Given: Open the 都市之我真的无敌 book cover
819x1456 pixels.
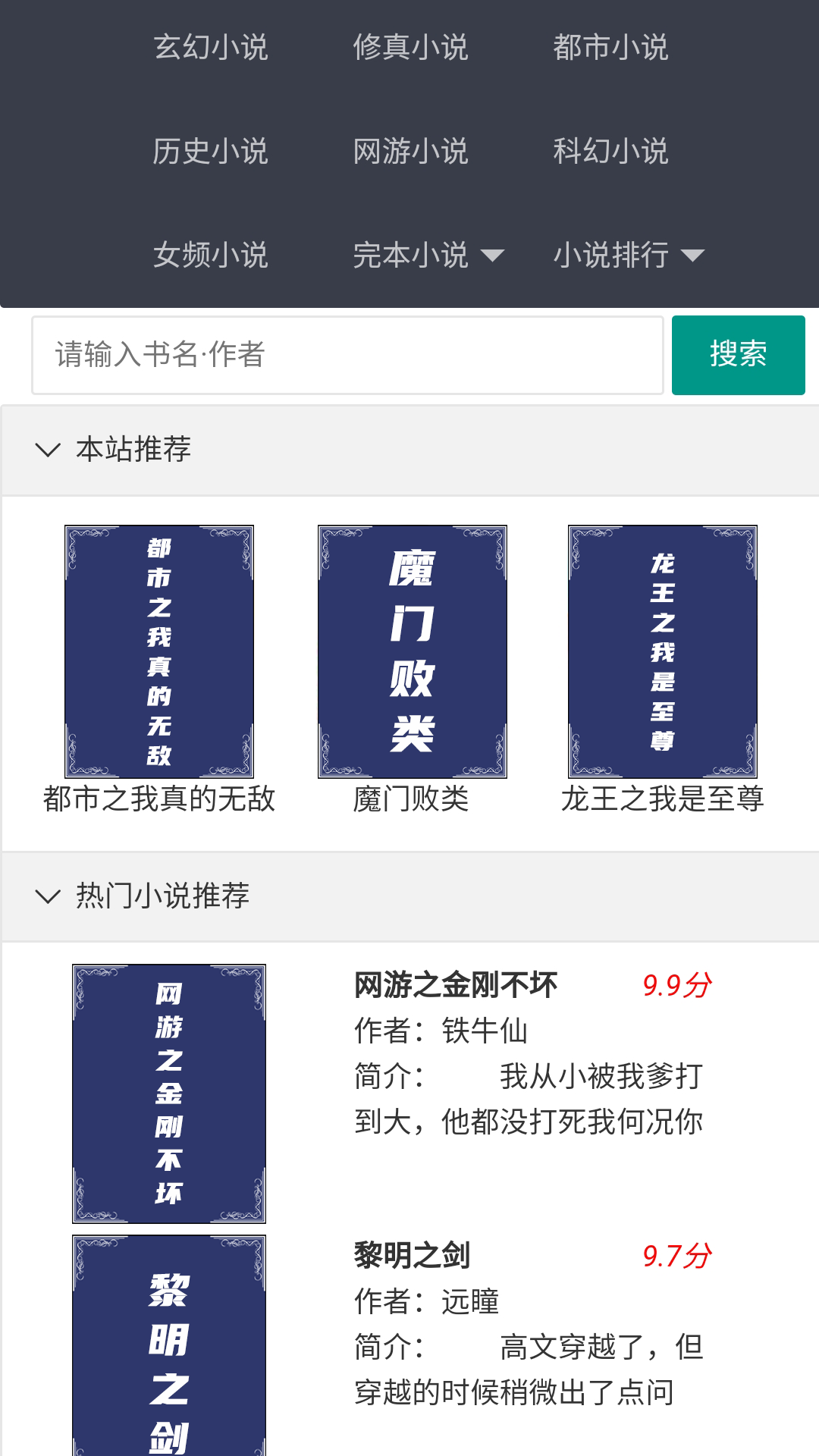Looking at the screenshot, I should point(159,650).
